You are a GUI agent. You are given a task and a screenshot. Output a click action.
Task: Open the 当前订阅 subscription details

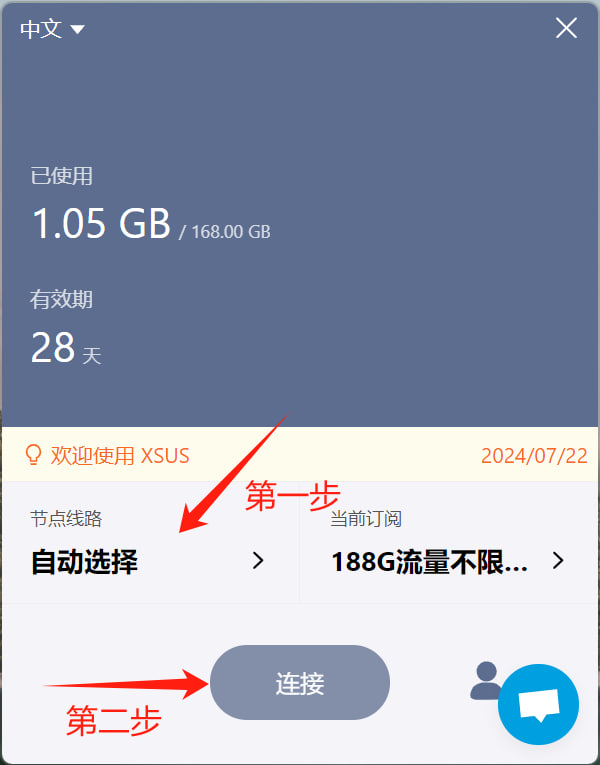448,542
